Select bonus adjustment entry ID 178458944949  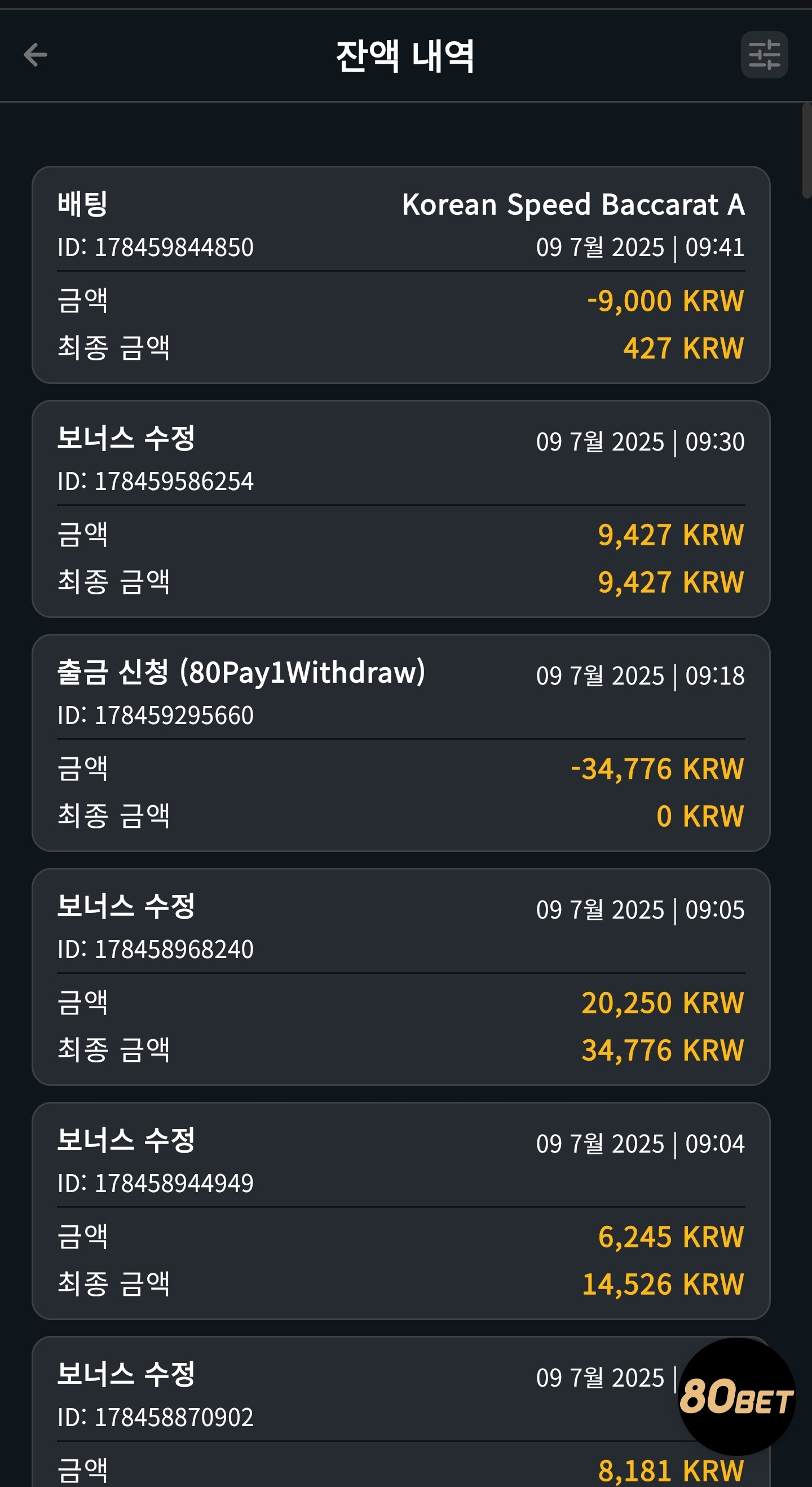point(401,1211)
